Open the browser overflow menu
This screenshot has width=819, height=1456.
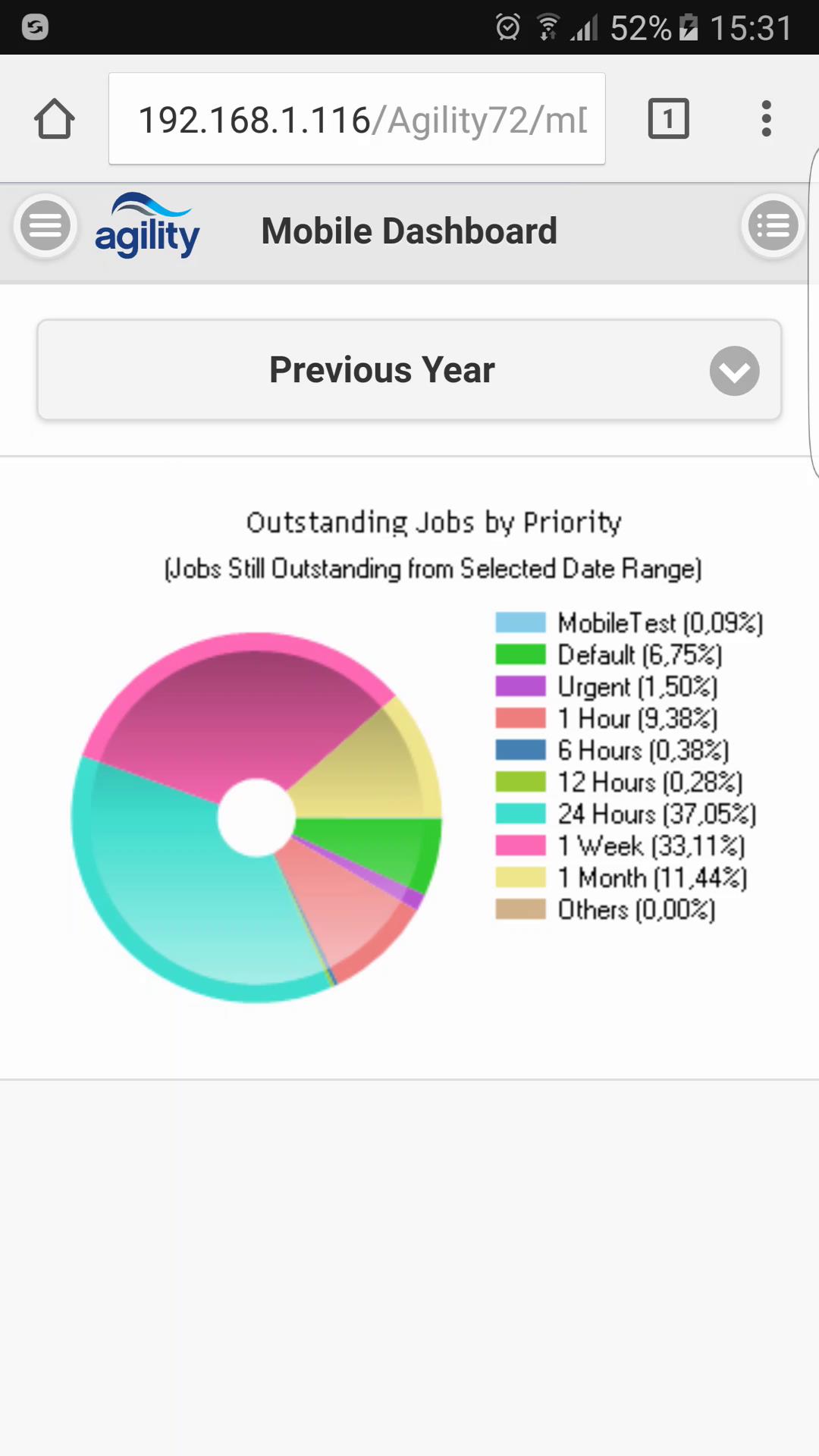pos(767,119)
